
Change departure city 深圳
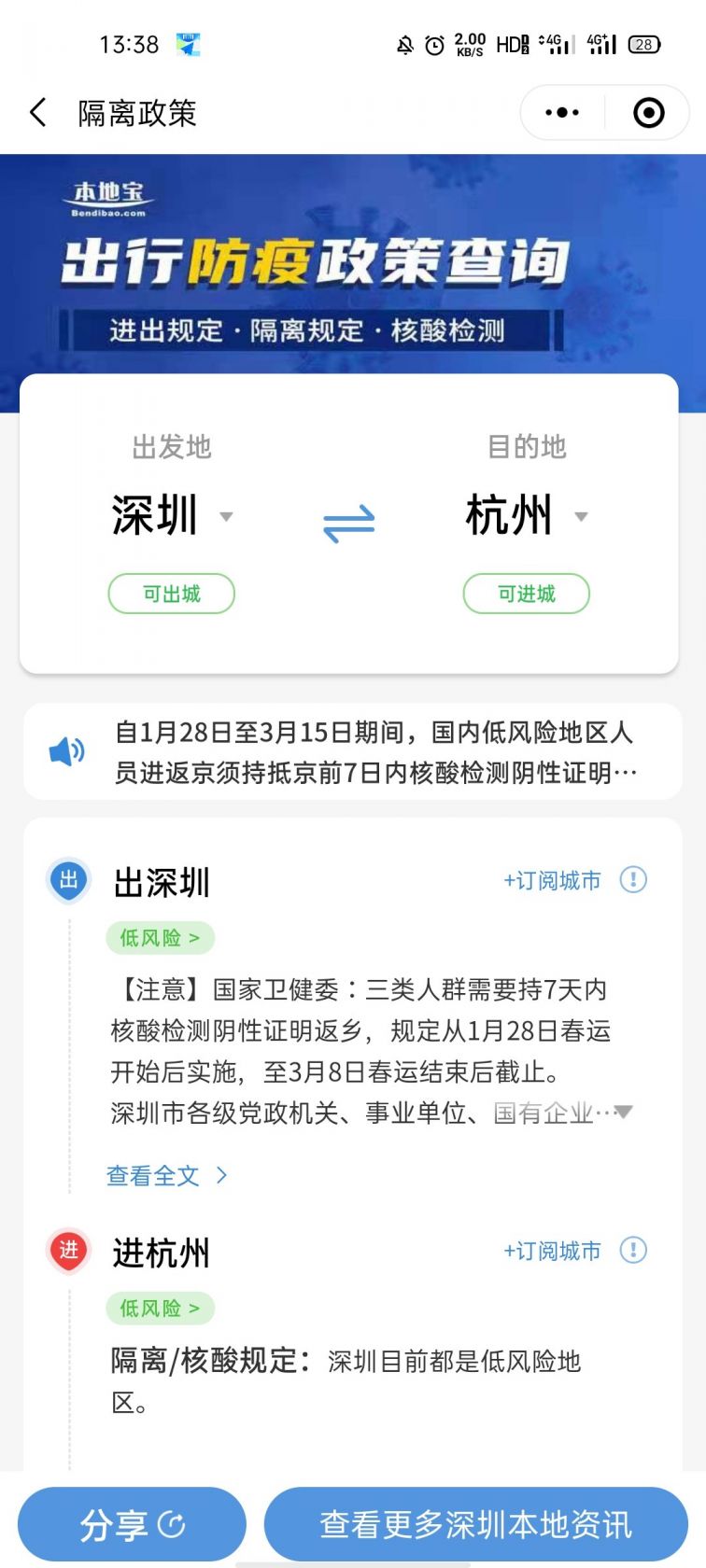click(171, 516)
